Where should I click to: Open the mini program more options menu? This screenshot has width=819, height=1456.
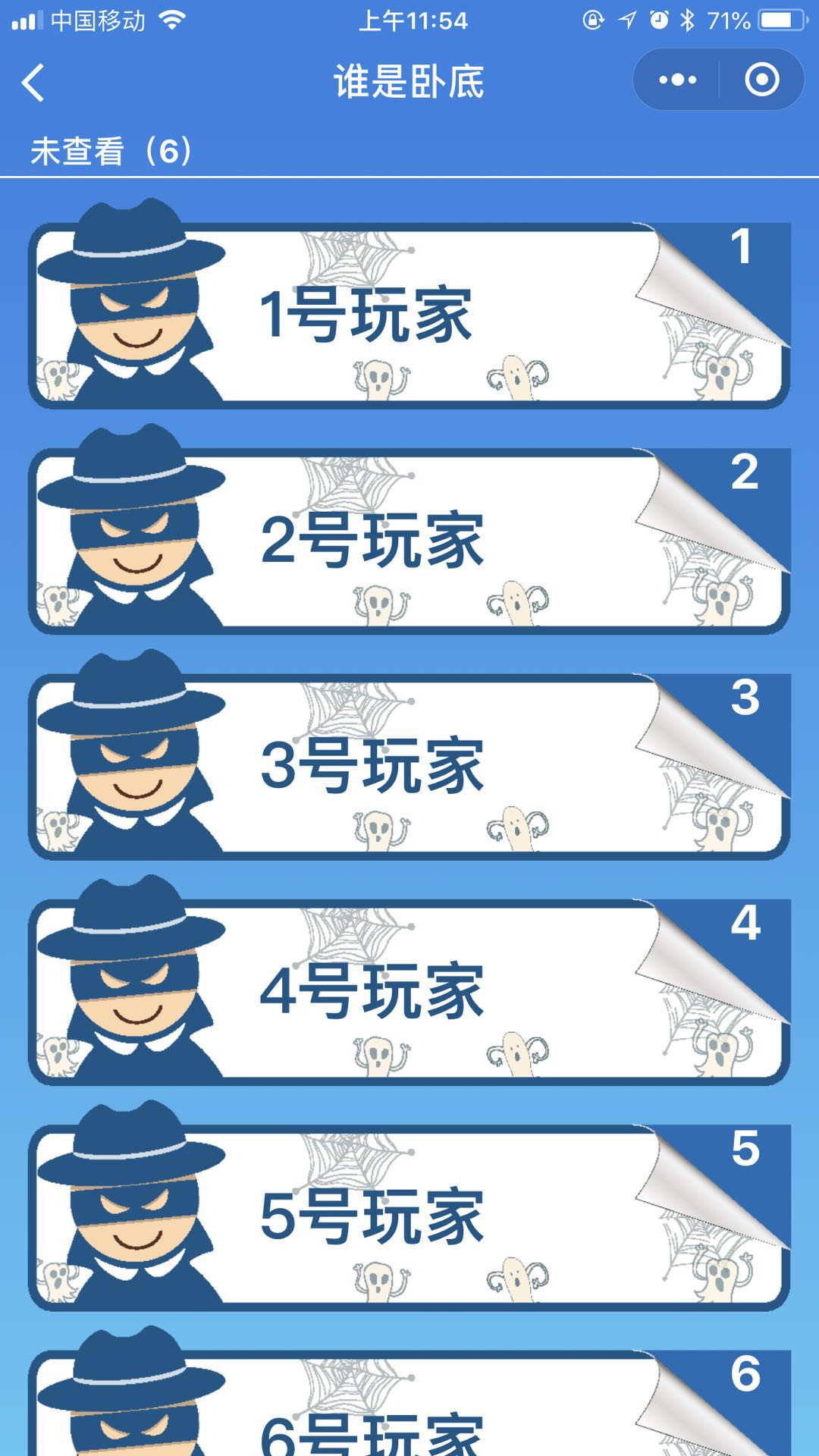coord(677,80)
